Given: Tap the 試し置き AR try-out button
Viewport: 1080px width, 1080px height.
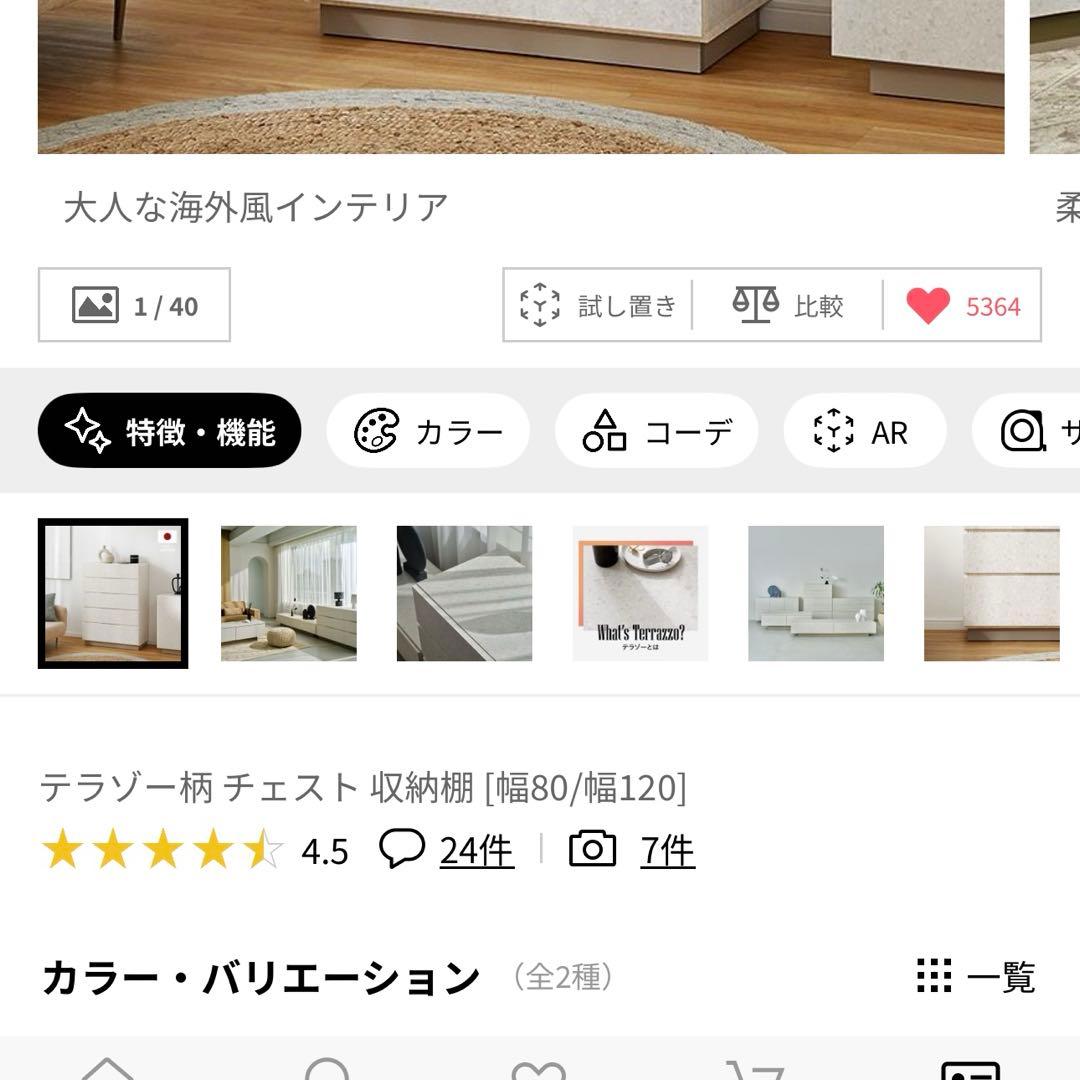Looking at the screenshot, I should [598, 305].
